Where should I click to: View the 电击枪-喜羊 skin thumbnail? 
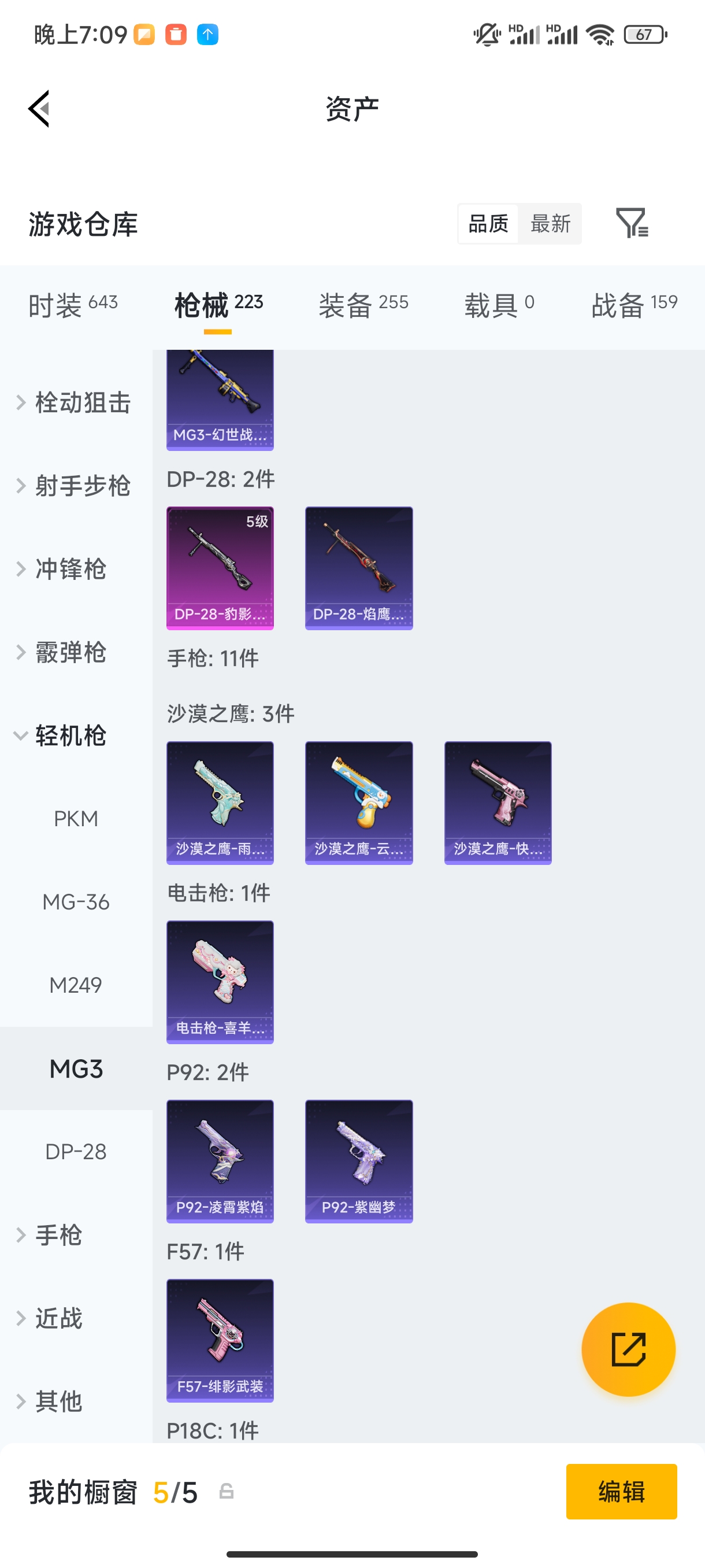pos(220,982)
